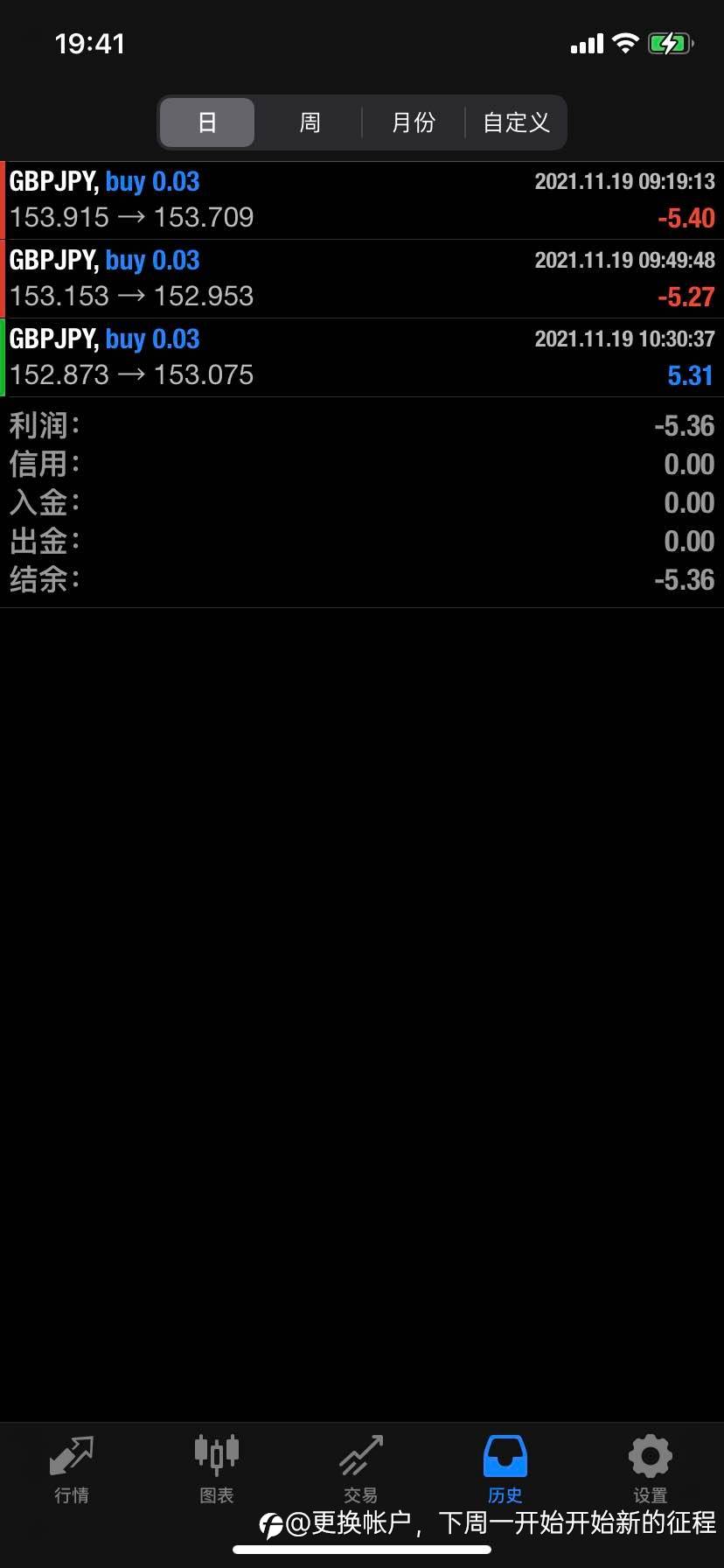Choose the 自定义 custom period
724x1568 pixels.
(x=516, y=122)
